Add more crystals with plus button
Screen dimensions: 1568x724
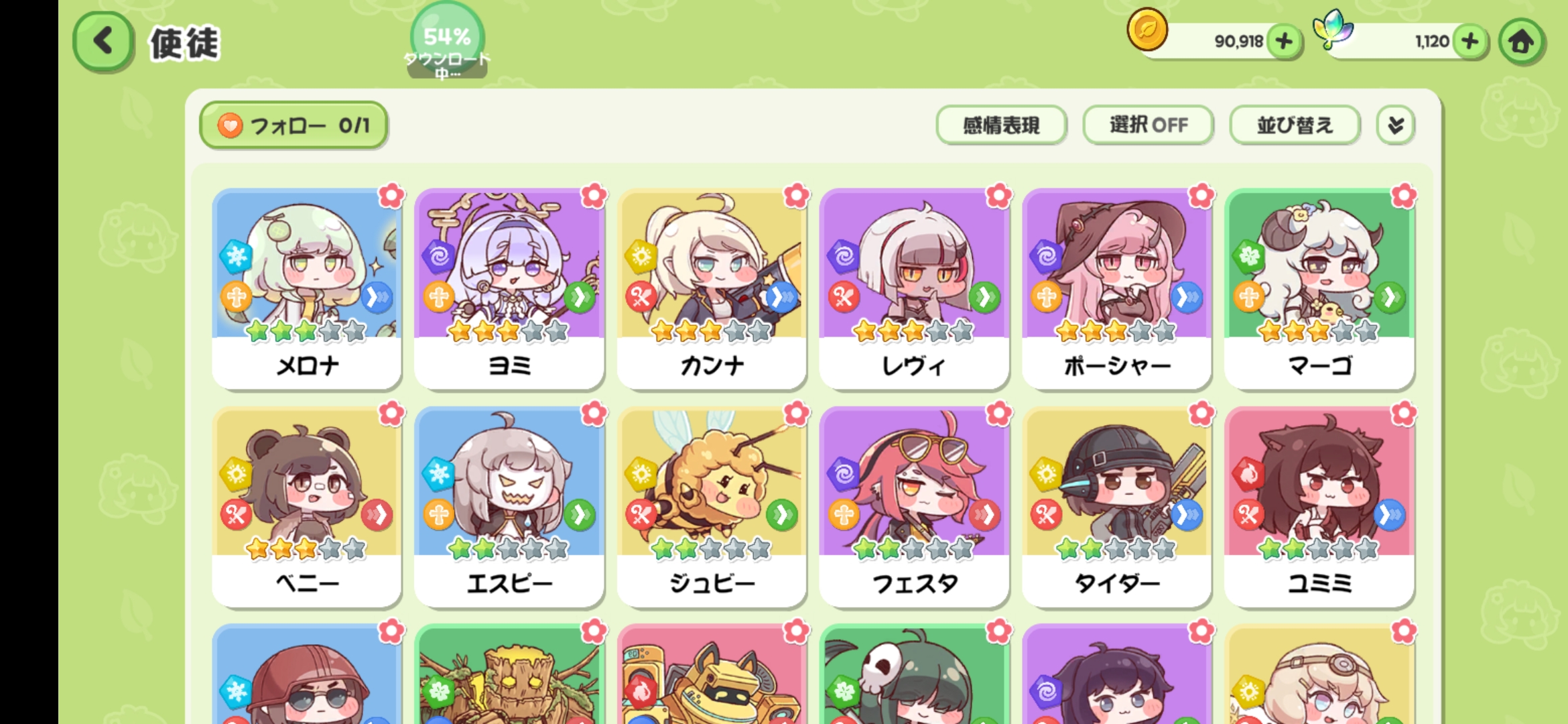1470,42
